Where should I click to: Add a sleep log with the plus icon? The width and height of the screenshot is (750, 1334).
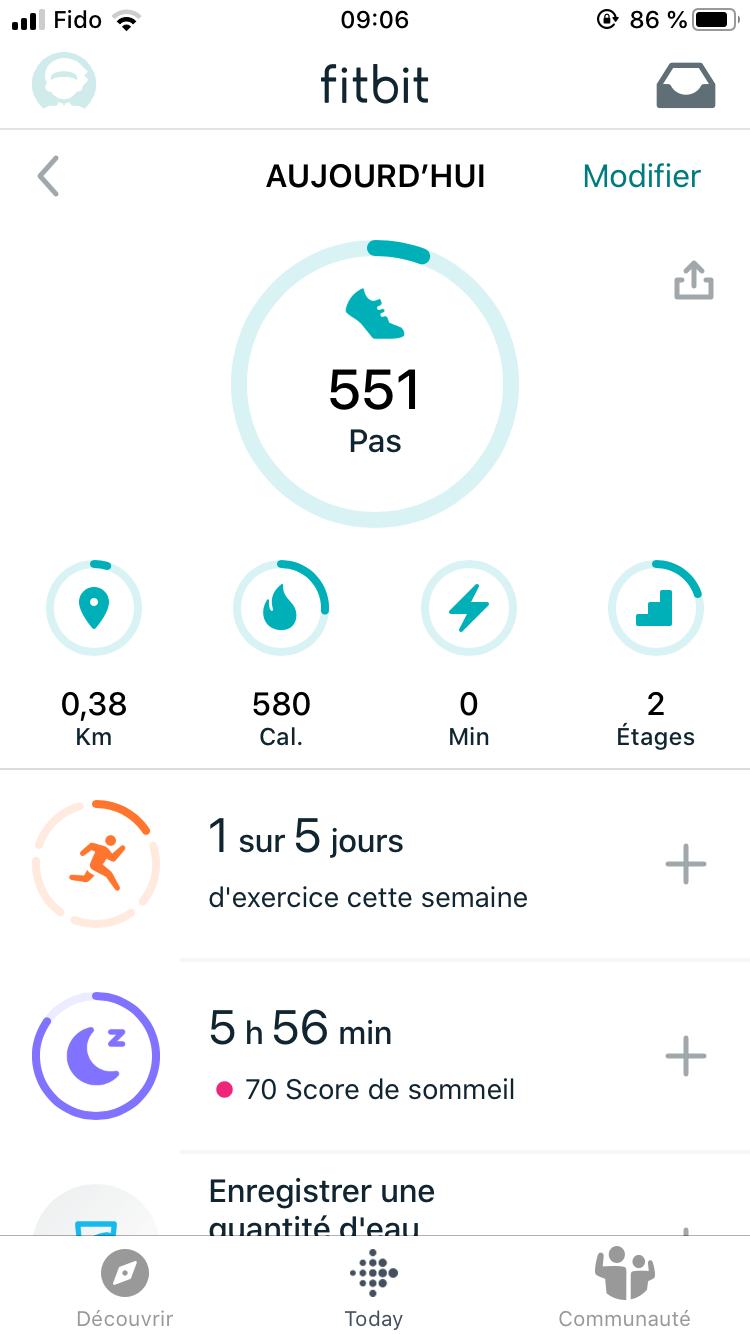pos(686,1056)
